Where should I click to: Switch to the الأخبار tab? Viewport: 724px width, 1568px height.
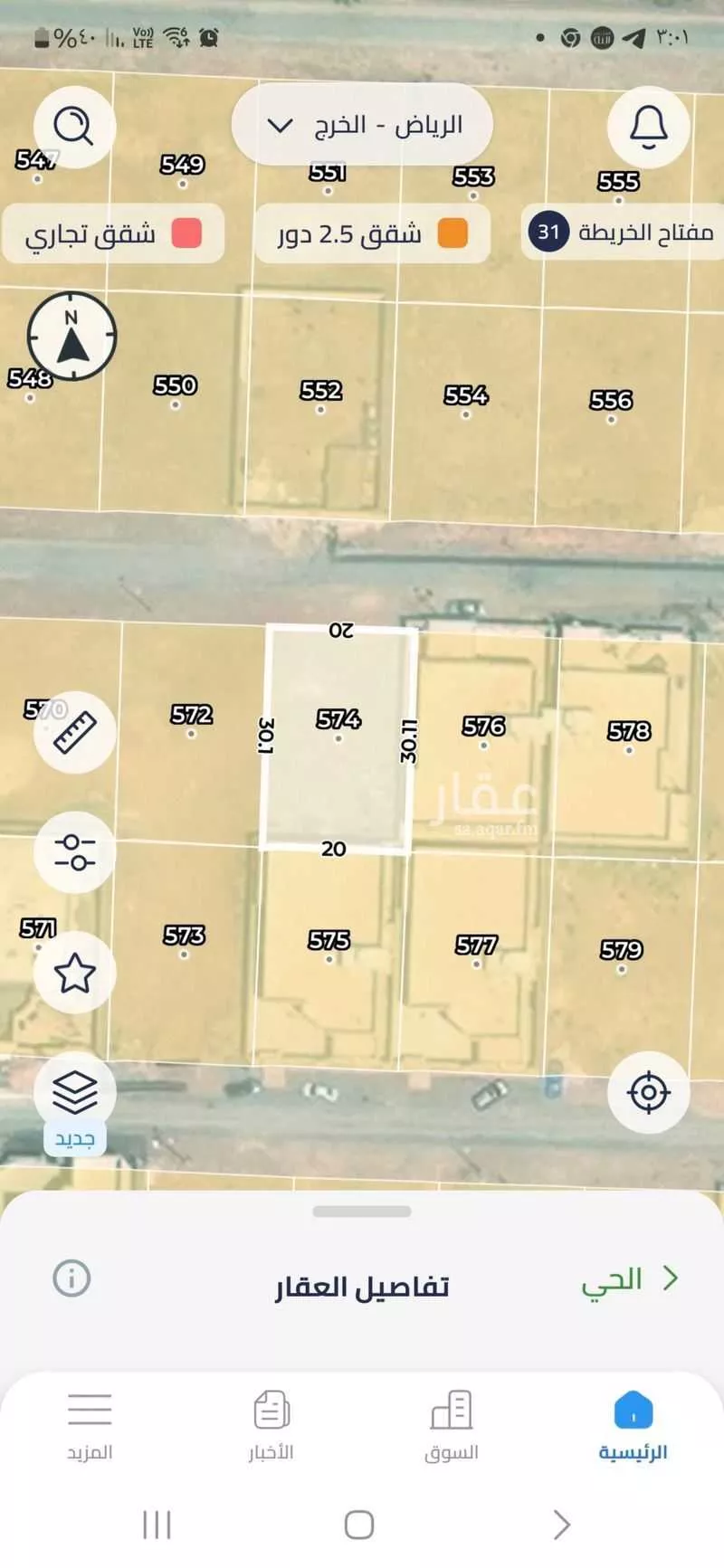(271, 1426)
